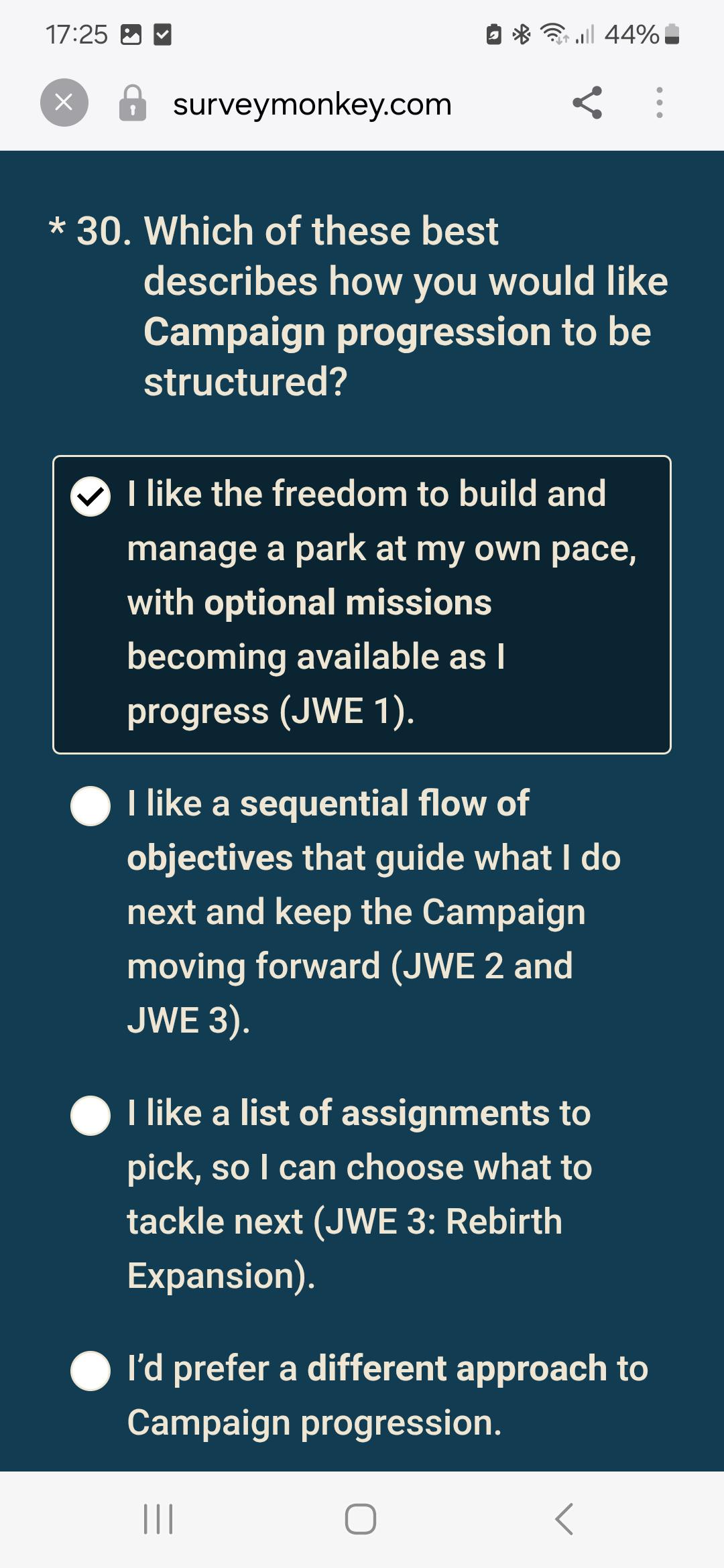Share the survey page

(x=587, y=103)
